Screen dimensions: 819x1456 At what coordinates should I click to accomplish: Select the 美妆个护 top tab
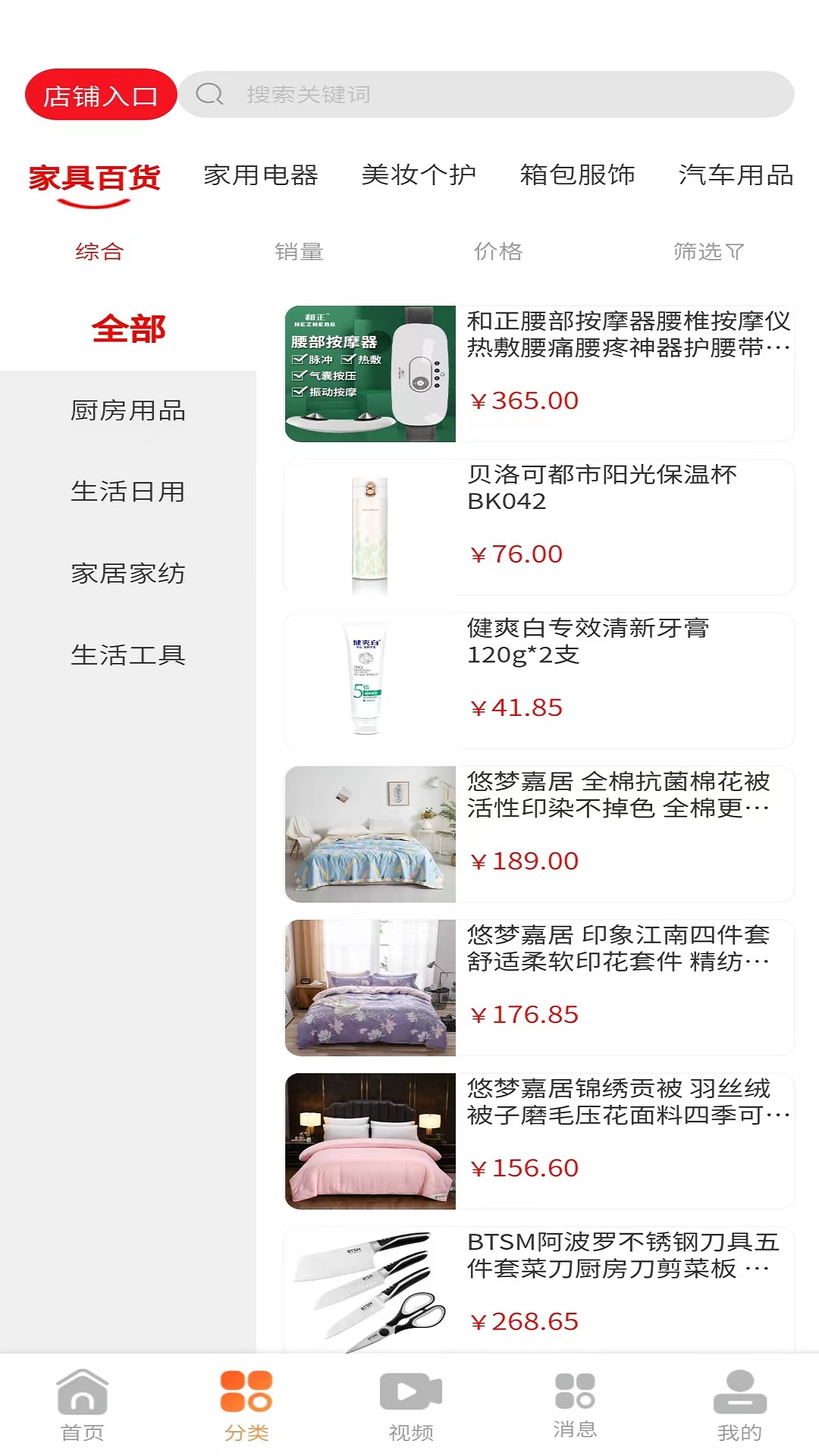click(x=419, y=175)
